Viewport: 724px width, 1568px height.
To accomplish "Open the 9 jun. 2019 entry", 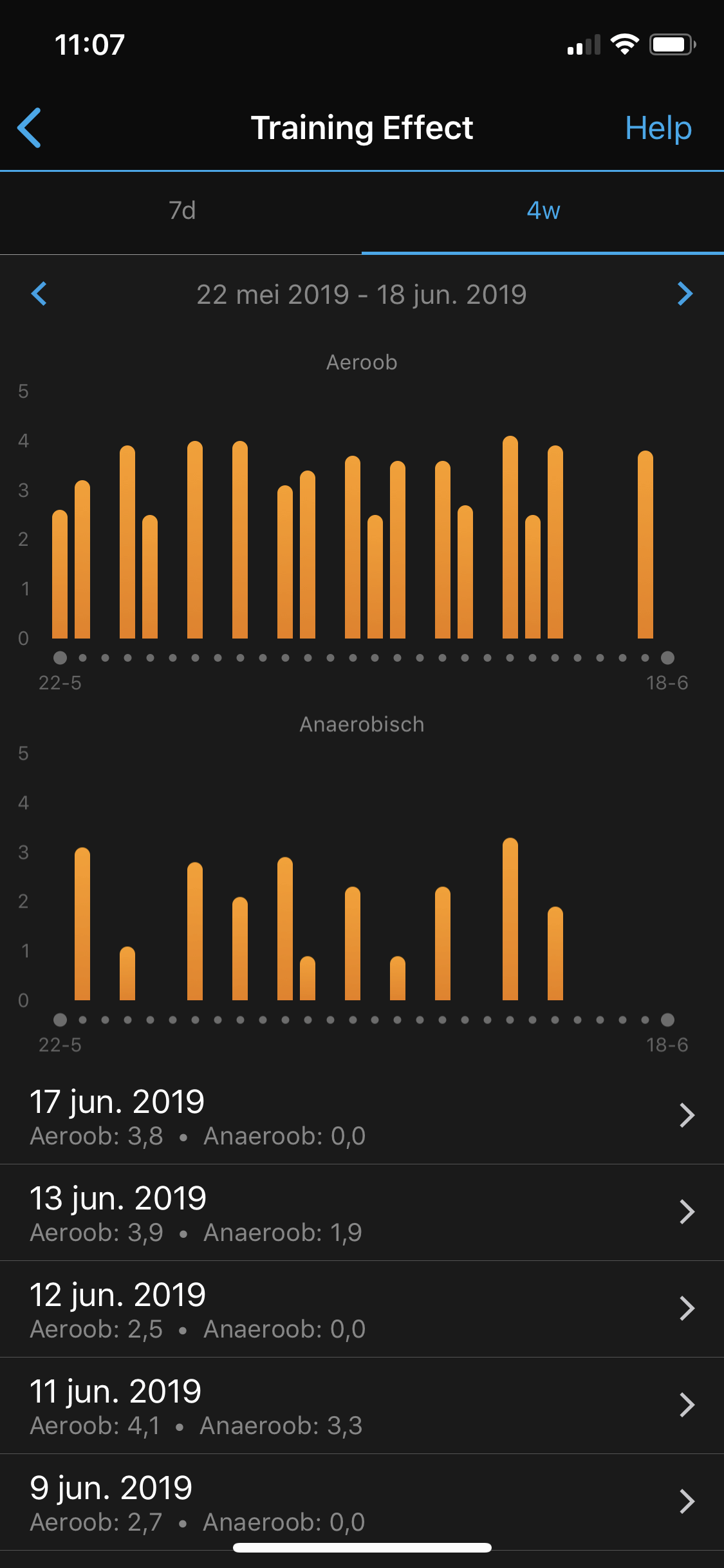I will (362, 1501).
